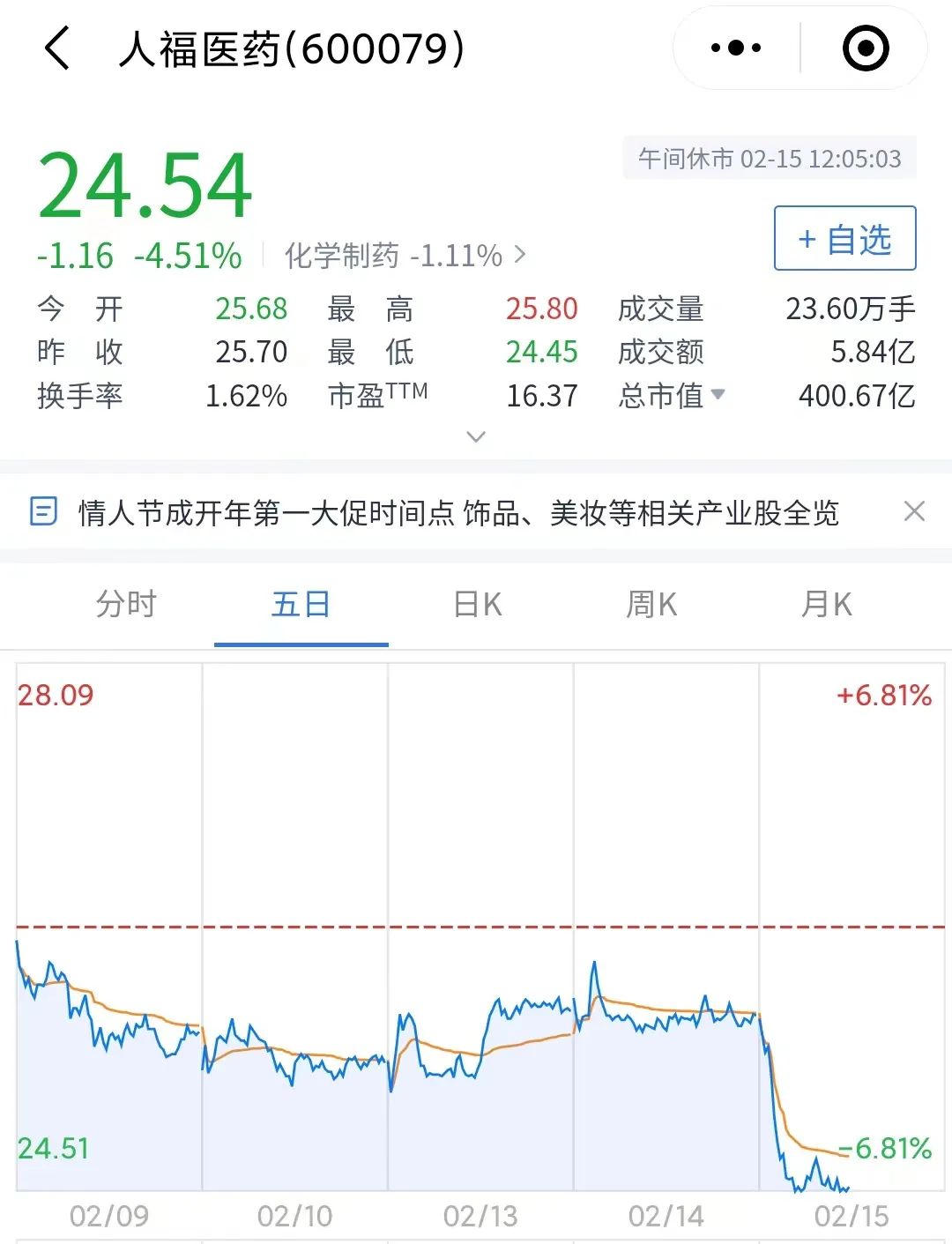Open the 总市值 dropdown
952x1244 pixels.
(717, 394)
